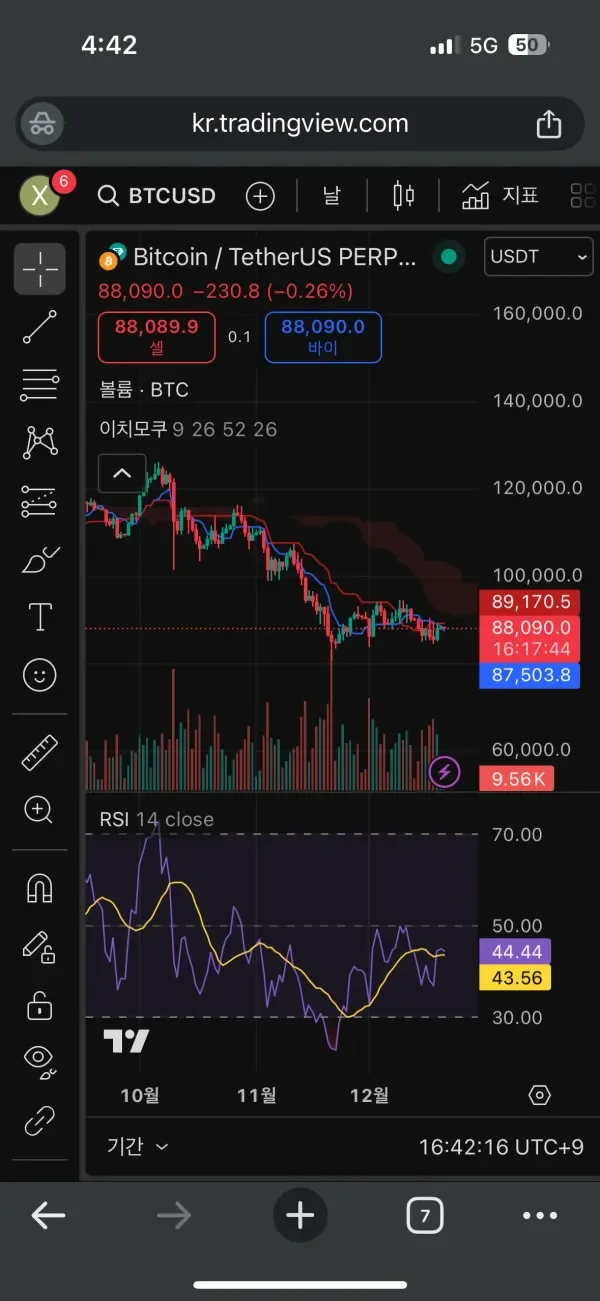Open the USDT currency dropdown
600x1301 pixels.
point(539,257)
